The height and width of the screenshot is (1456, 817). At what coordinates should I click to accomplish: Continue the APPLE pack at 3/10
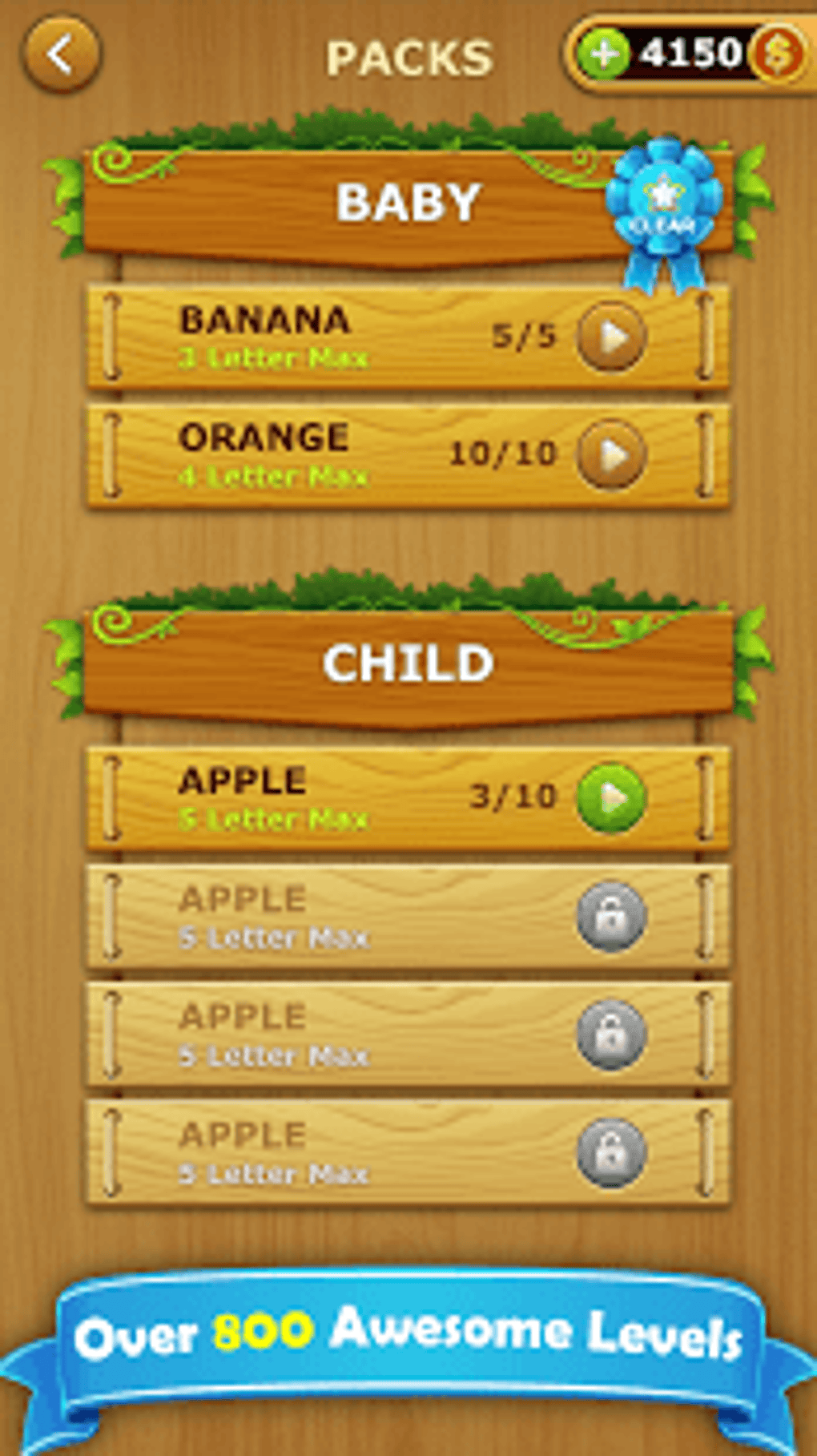(x=611, y=797)
